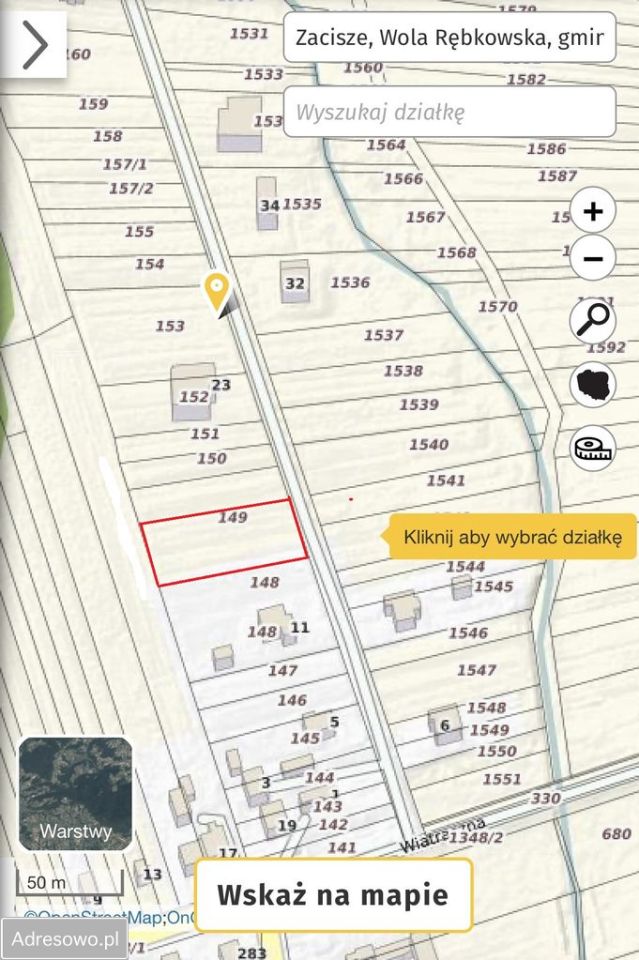Open the Warstwy layers switcher
639x960 pixels.
(75, 793)
